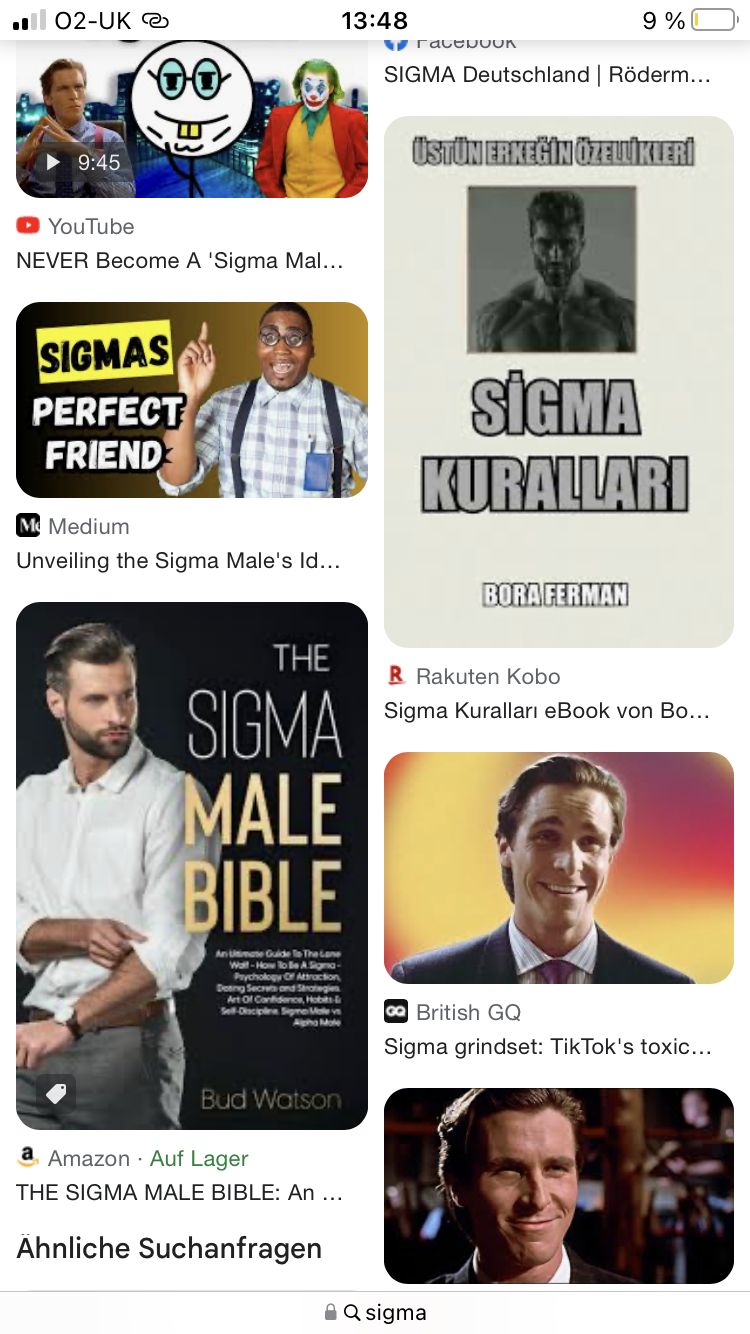Open THE SIGMA MALE BIBLE: An … title link
750x1334 pixels.
[x=180, y=1192]
